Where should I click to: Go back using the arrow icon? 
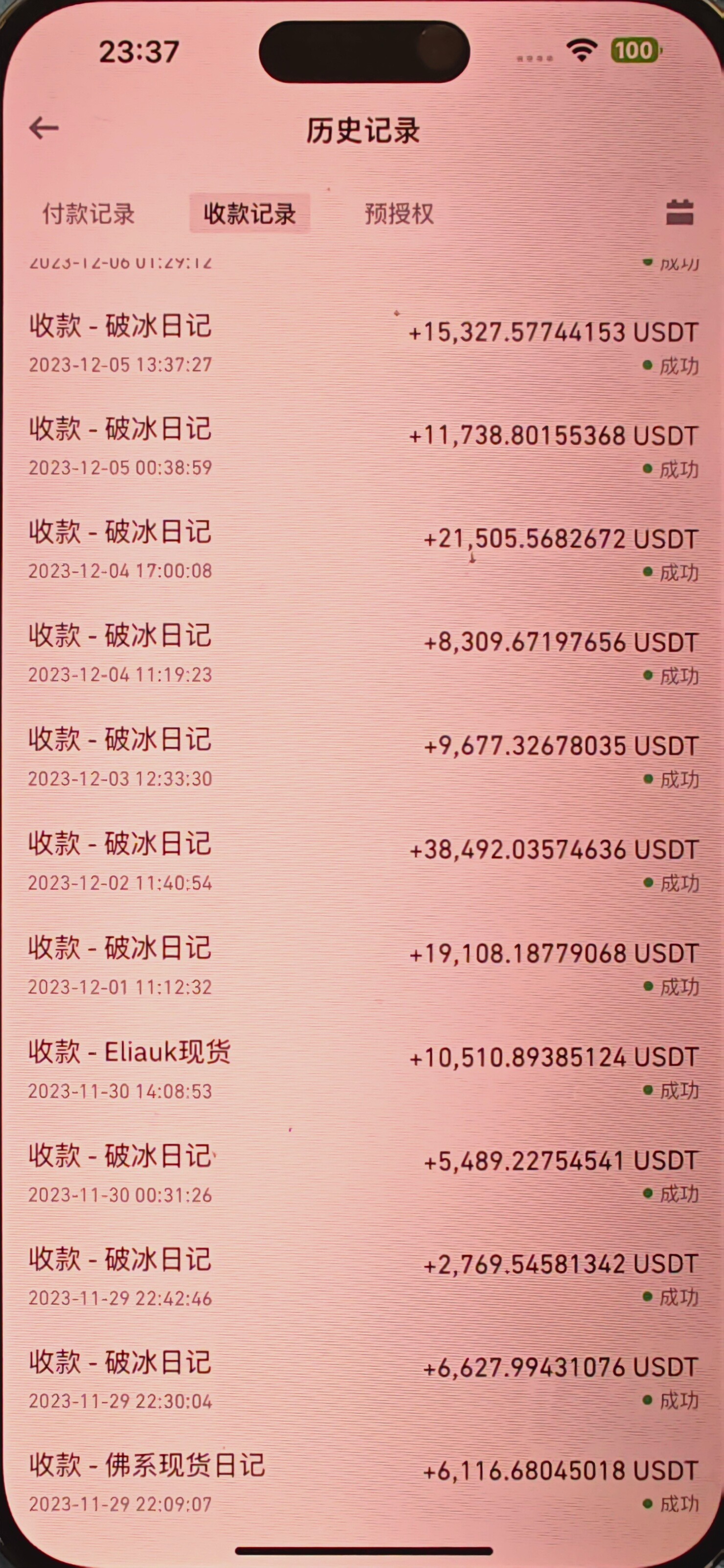[x=44, y=128]
